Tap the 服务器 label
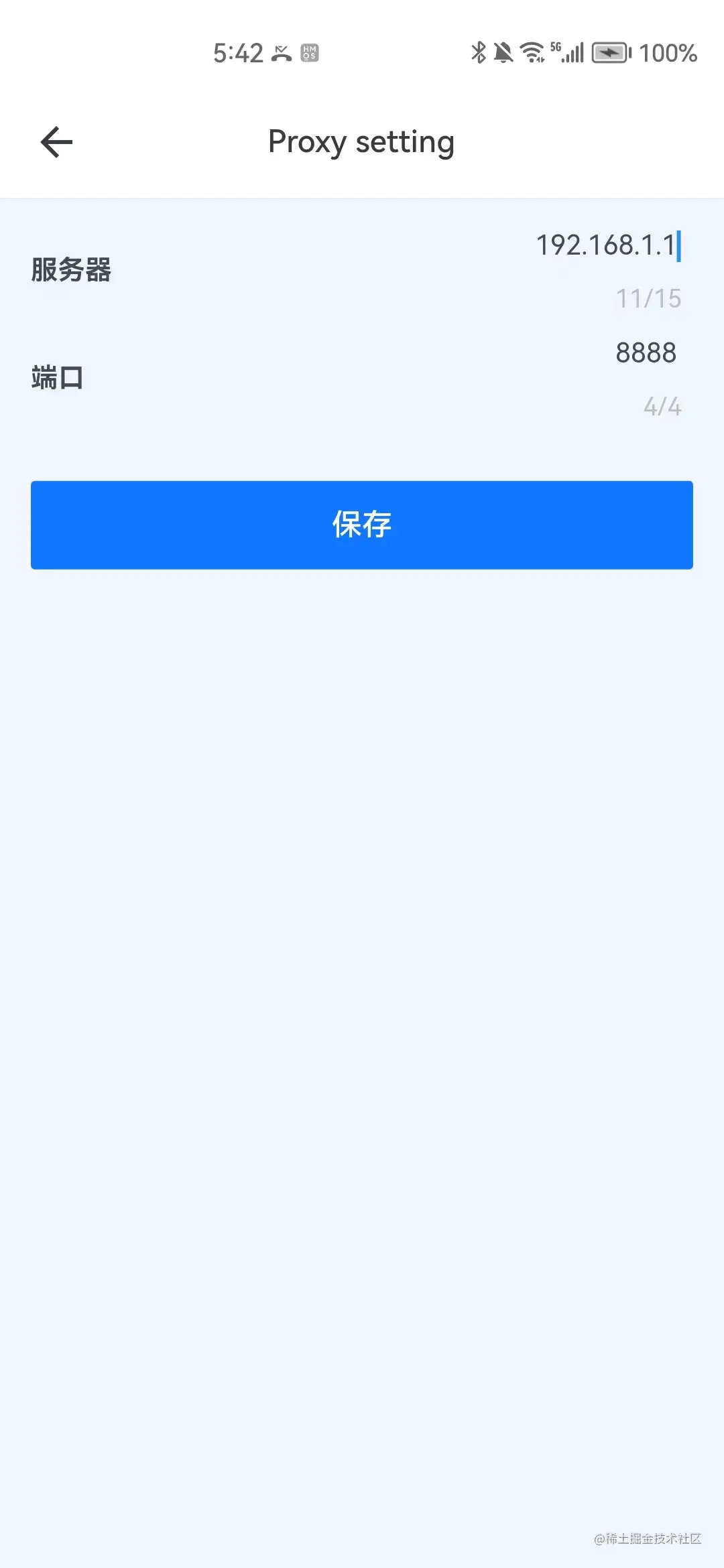 point(72,271)
